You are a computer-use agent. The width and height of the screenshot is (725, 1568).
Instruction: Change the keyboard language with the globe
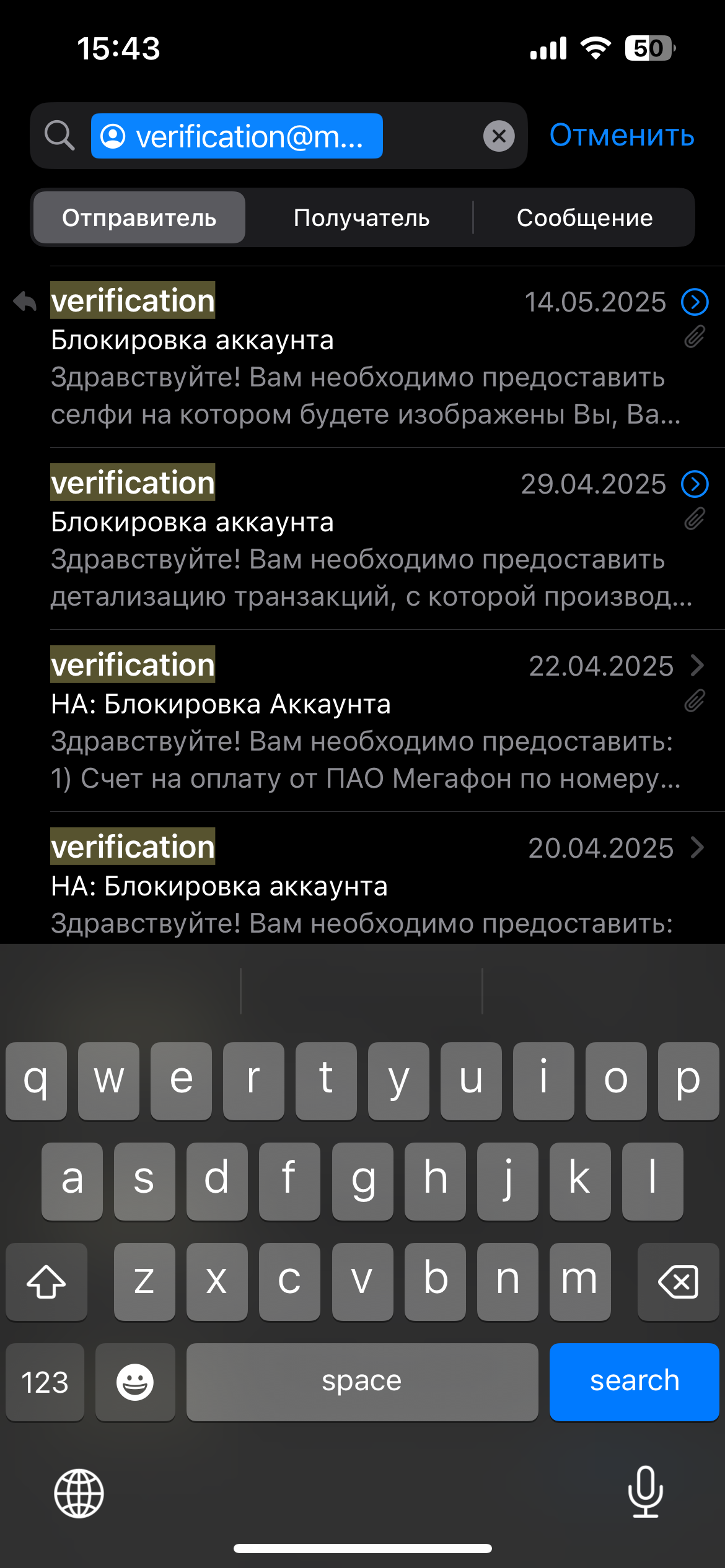79,1493
